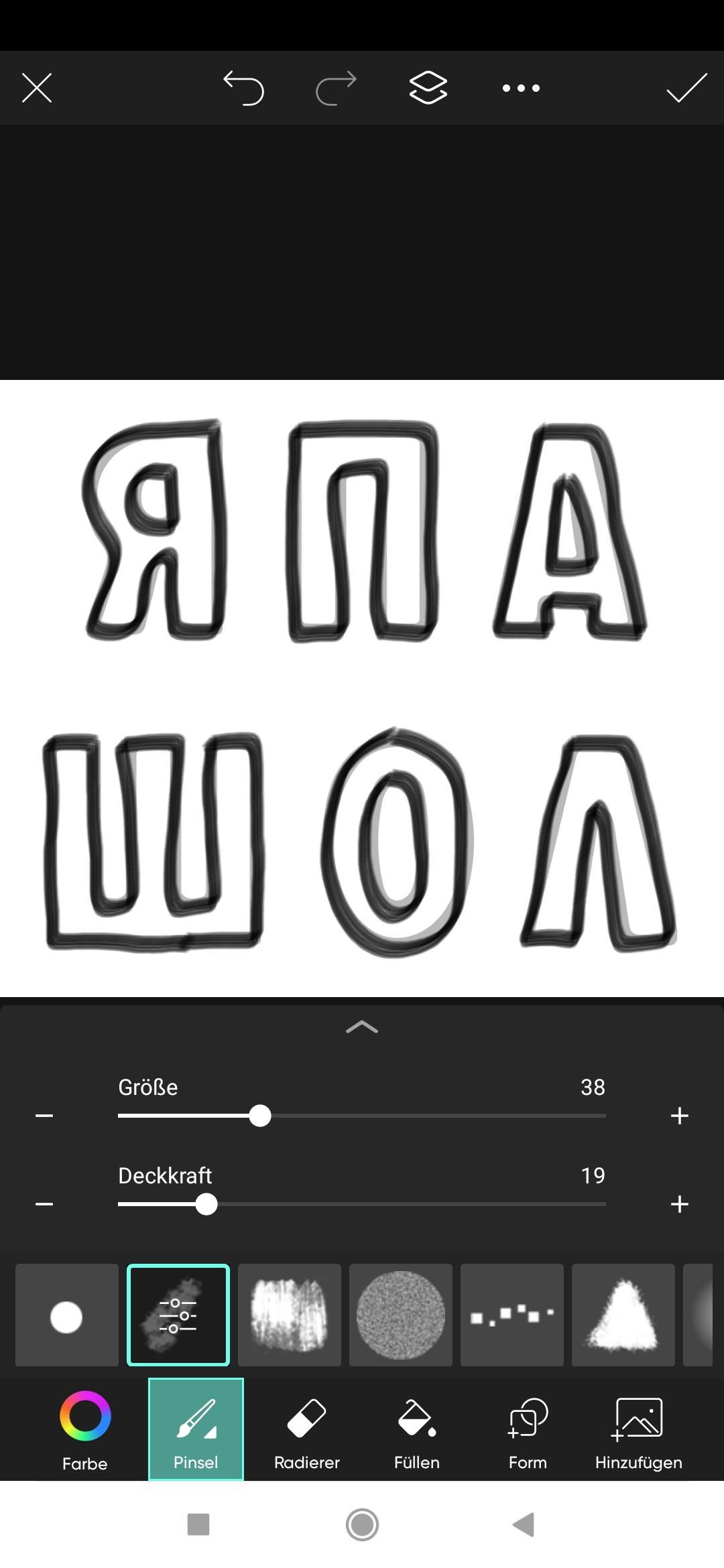Image resolution: width=724 pixels, height=1568 pixels.
Task: Increase Größe with the plus button
Action: pos(679,1116)
